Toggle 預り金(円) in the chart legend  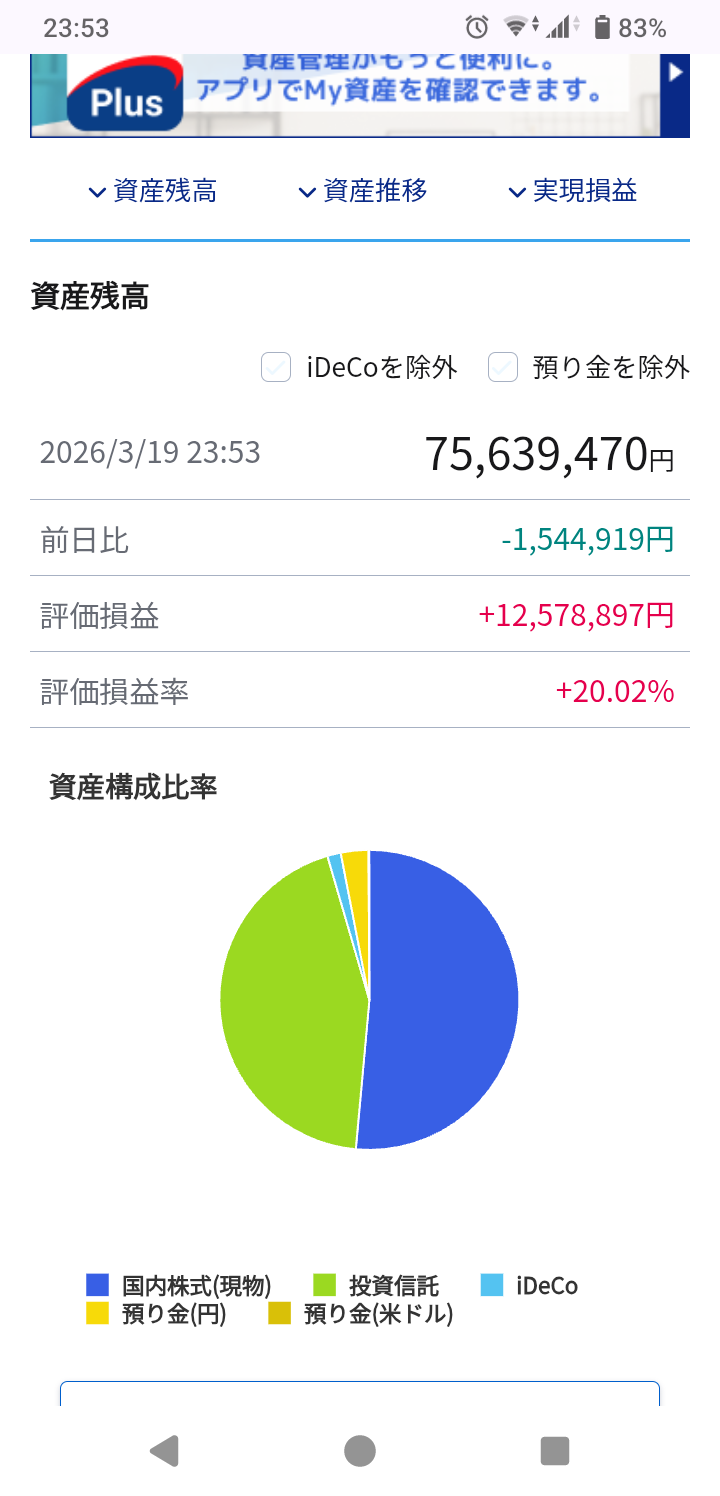pos(158,1314)
